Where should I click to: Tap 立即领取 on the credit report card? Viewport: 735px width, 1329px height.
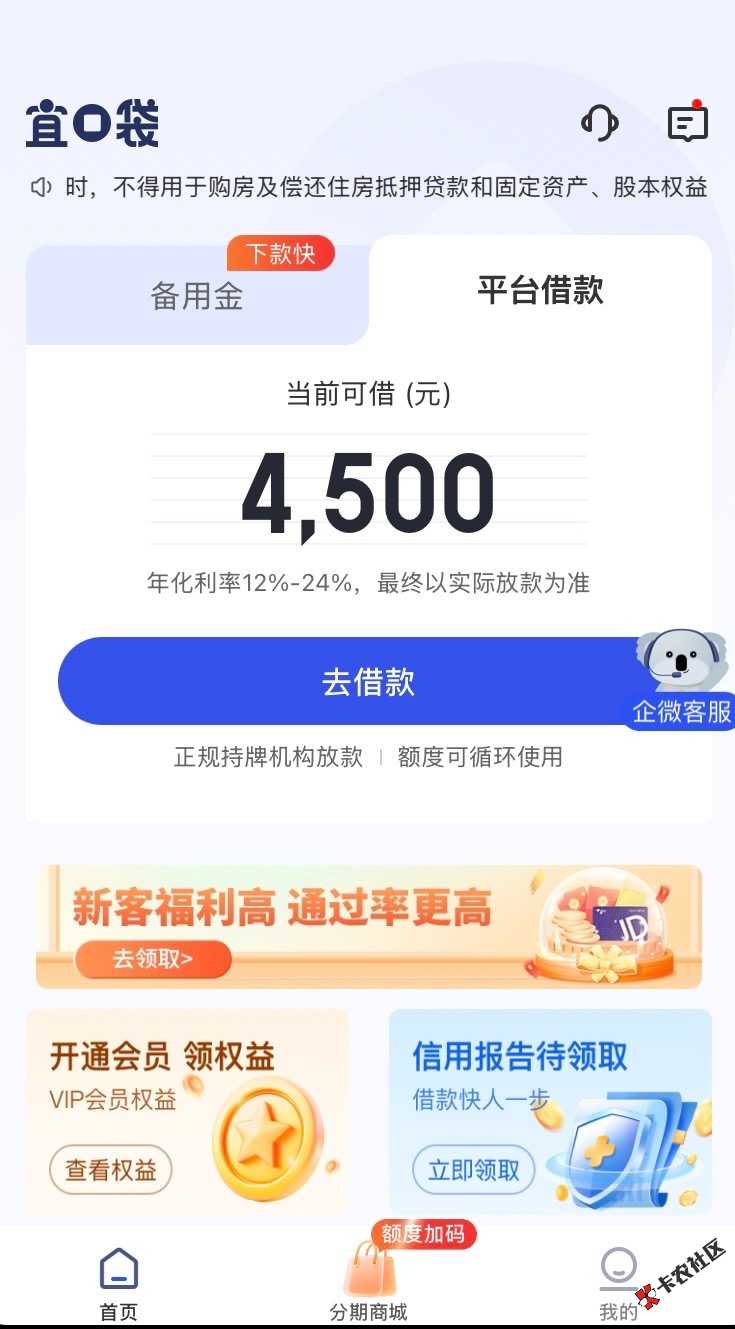point(474,1170)
